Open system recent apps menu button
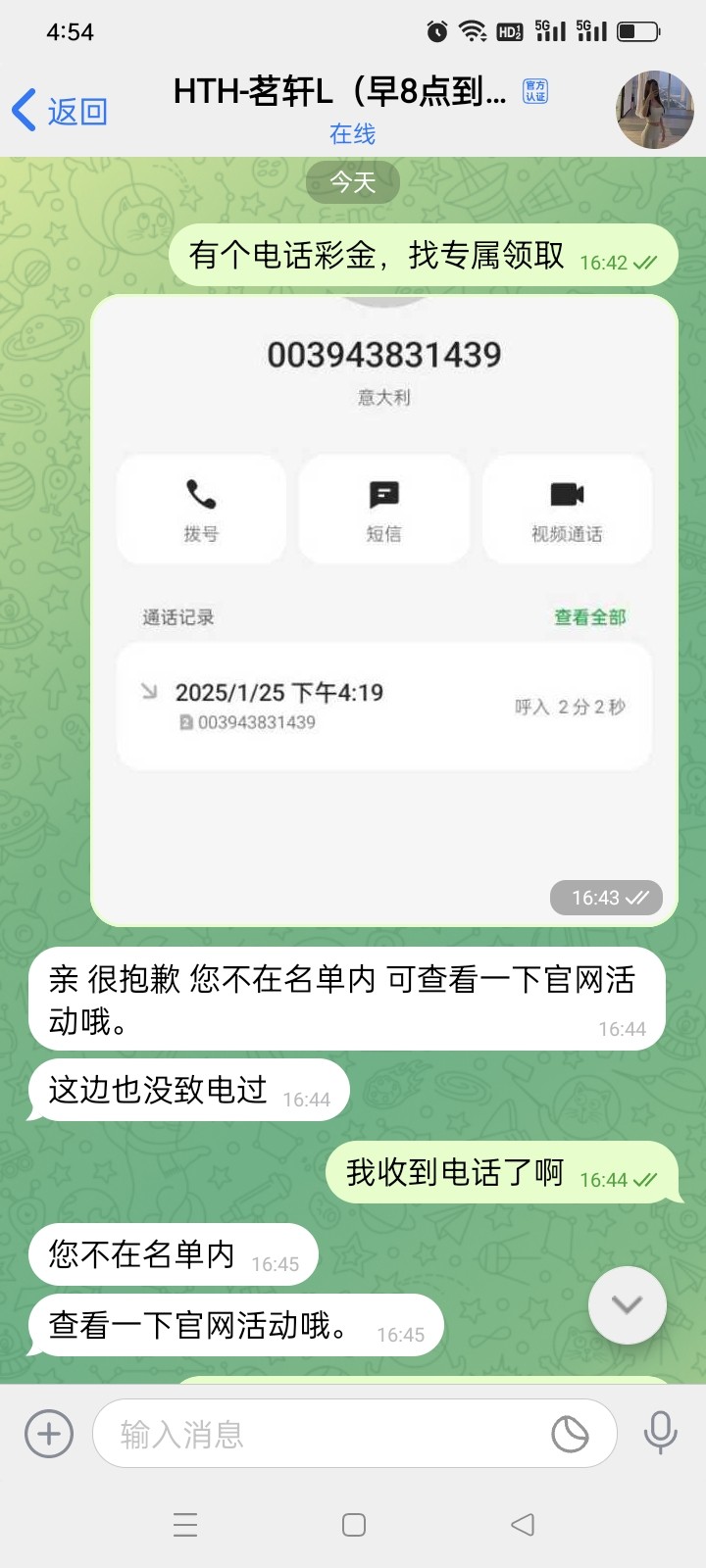Viewport: 706px width, 1568px height. (185, 1525)
